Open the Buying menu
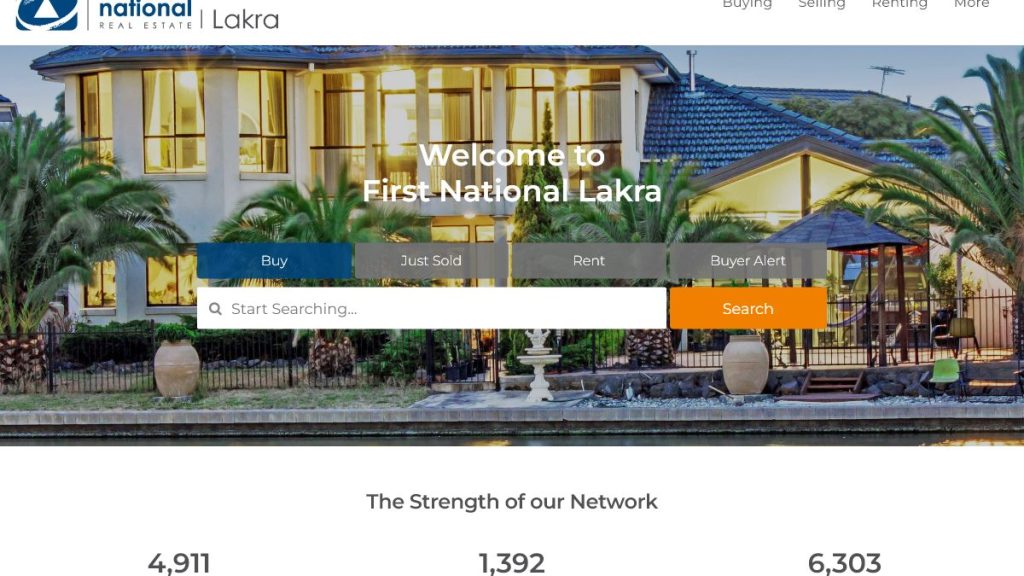 (x=747, y=5)
